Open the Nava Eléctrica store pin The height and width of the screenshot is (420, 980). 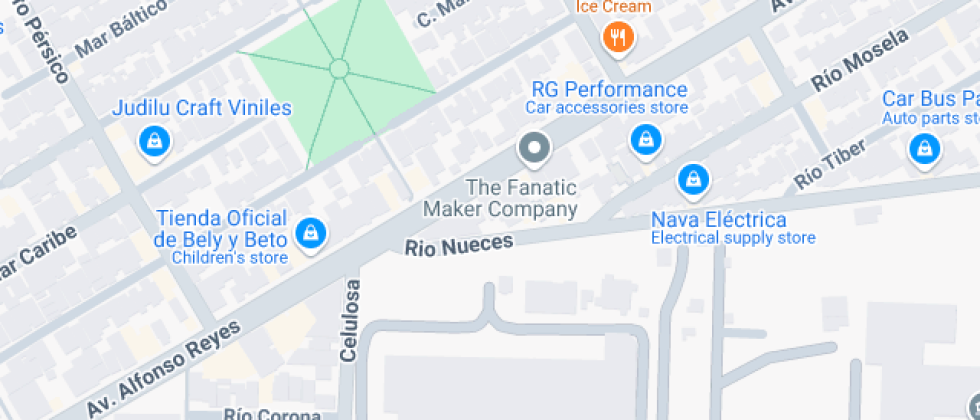pyautogui.click(x=692, y=181)
